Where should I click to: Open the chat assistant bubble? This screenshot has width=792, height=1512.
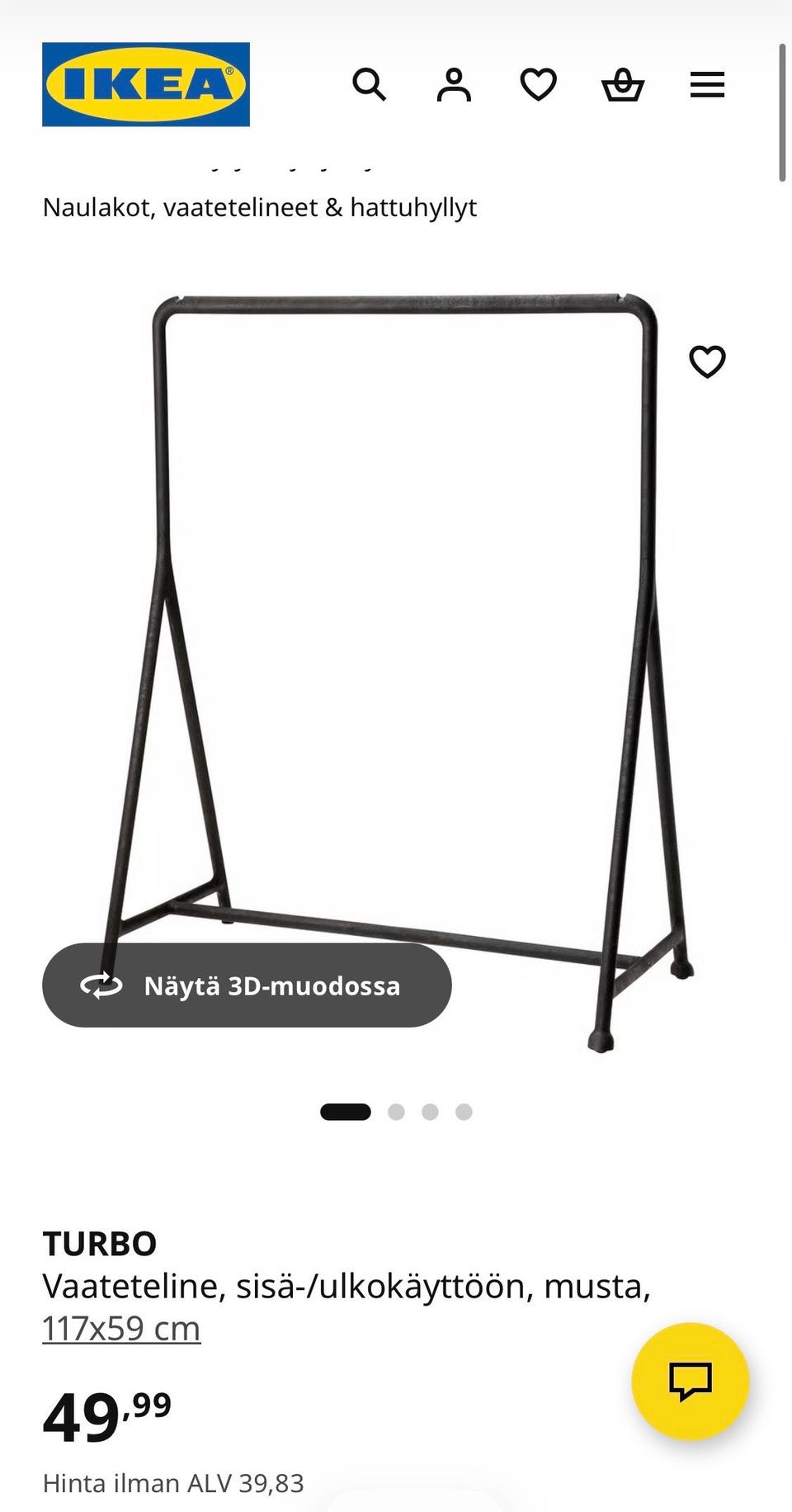(690, 1378)
